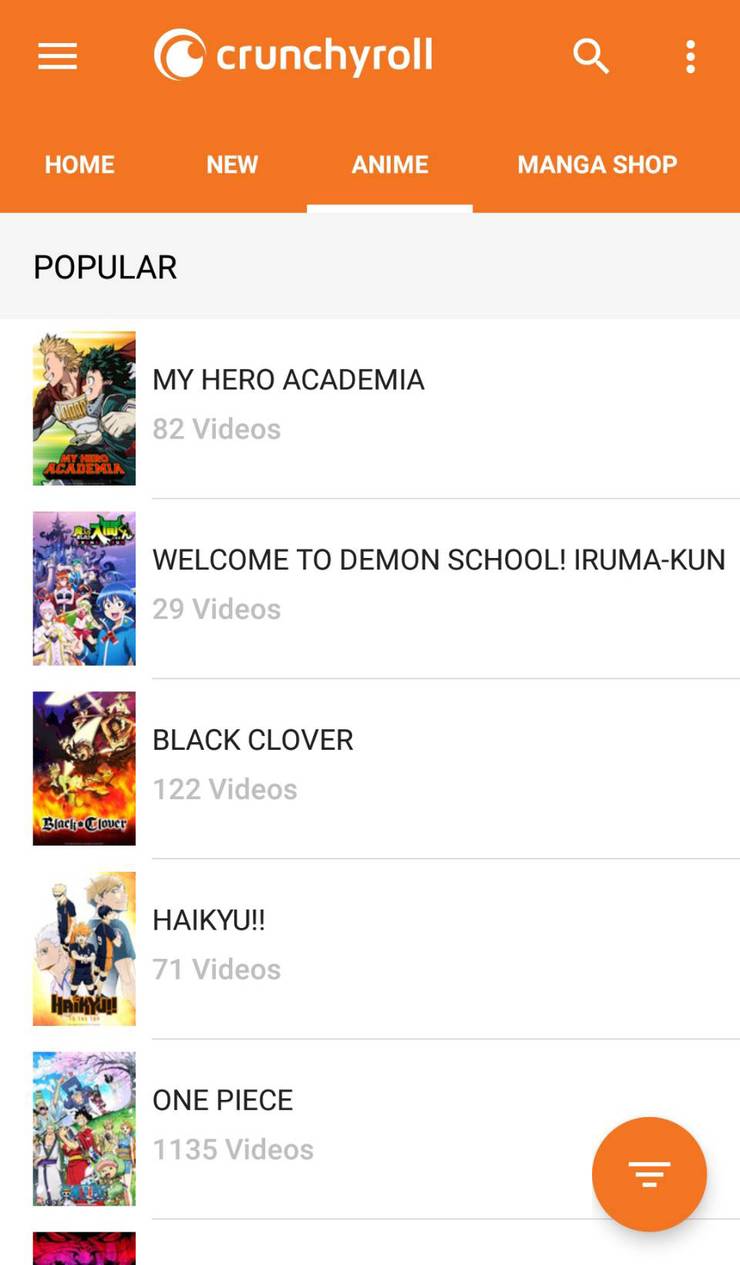The width and height of the screenshot is (740, 1265).
Task: Tap the orange filter floating button
Action: tap(649, 1174)
